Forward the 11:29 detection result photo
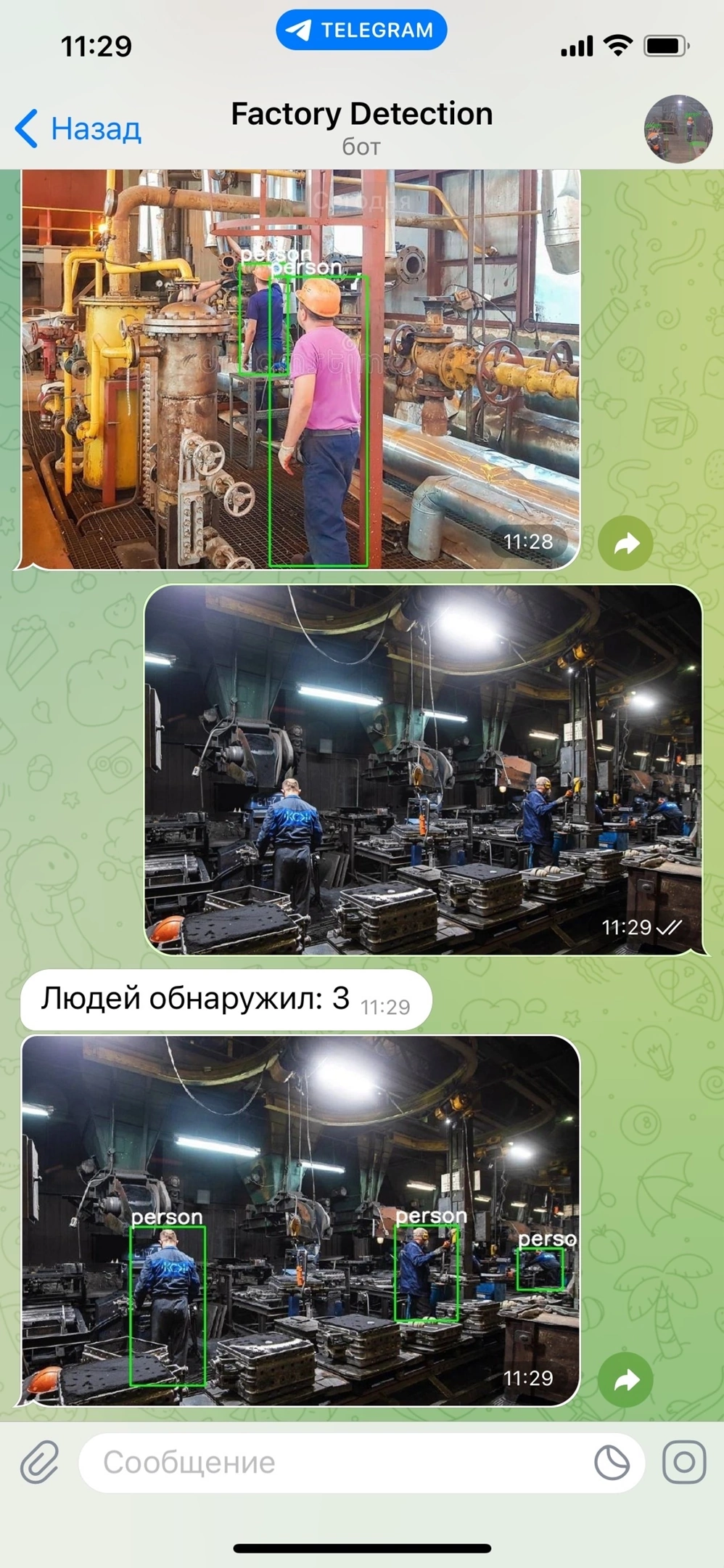The image size is (724, 1568). pos(626,1379)
